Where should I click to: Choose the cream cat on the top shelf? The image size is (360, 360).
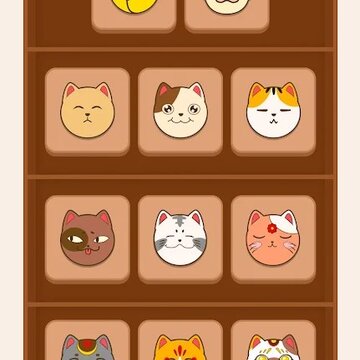point(227,16)
